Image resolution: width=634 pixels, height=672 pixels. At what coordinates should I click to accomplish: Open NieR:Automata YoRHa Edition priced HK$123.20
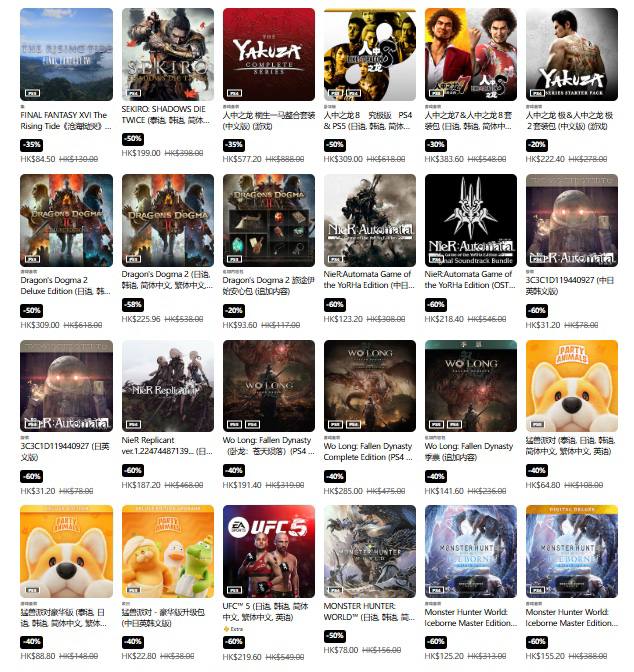pyautogui.click(x=369, y=219)
